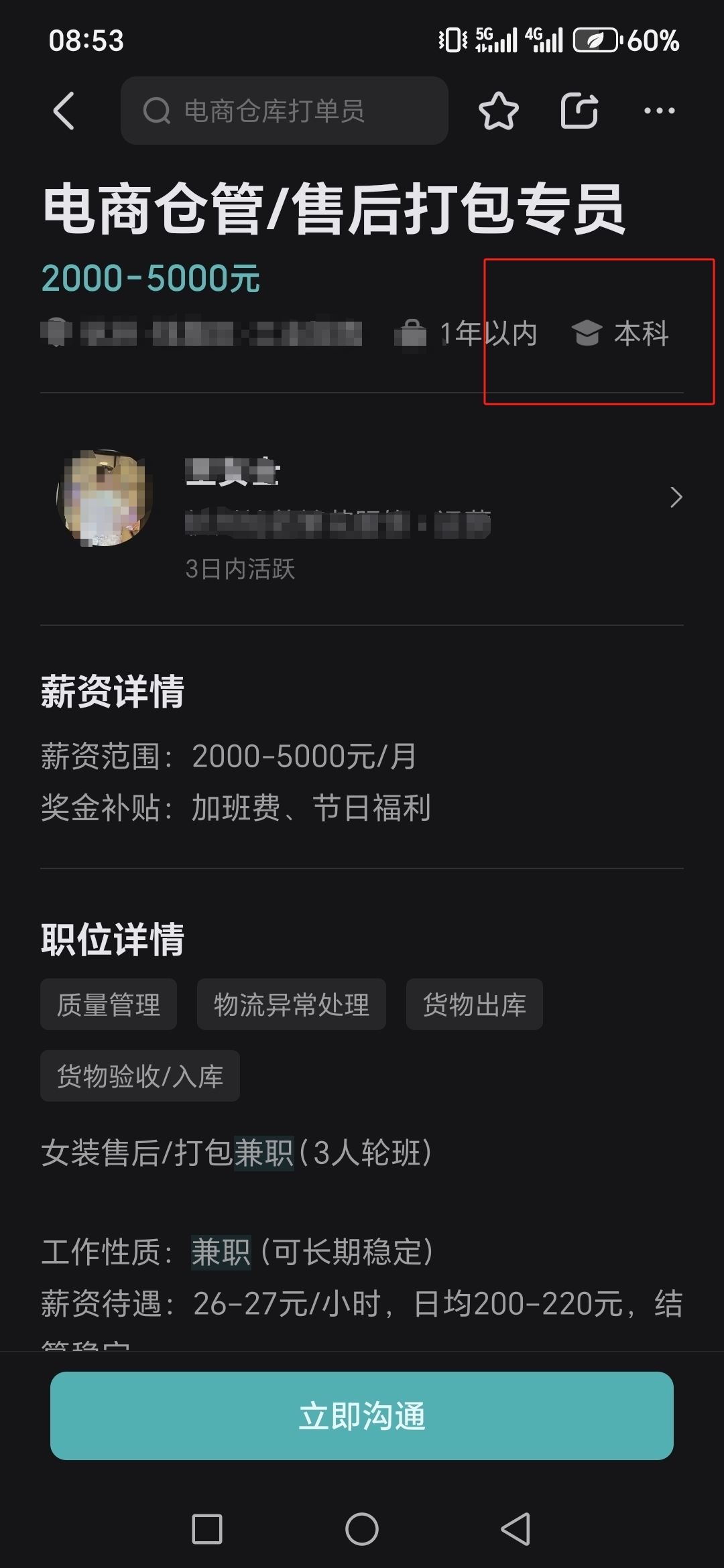This screenshot has width=724, height=1568.
Task: Go to the system home screen
Action: click(362, 1529)
